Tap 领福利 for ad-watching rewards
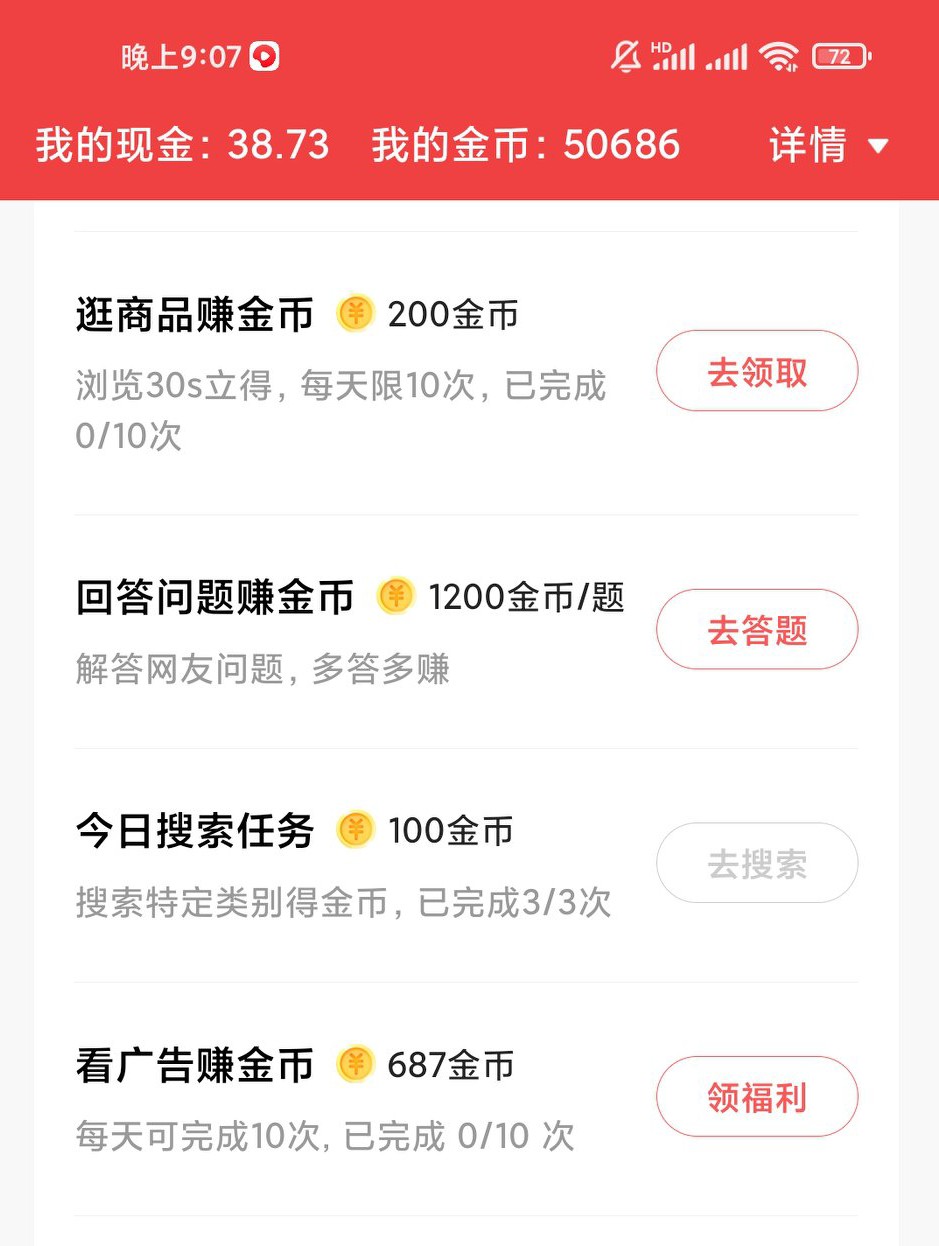The width and height of the screenshot is (939, 1246). tap(756, 1096)
